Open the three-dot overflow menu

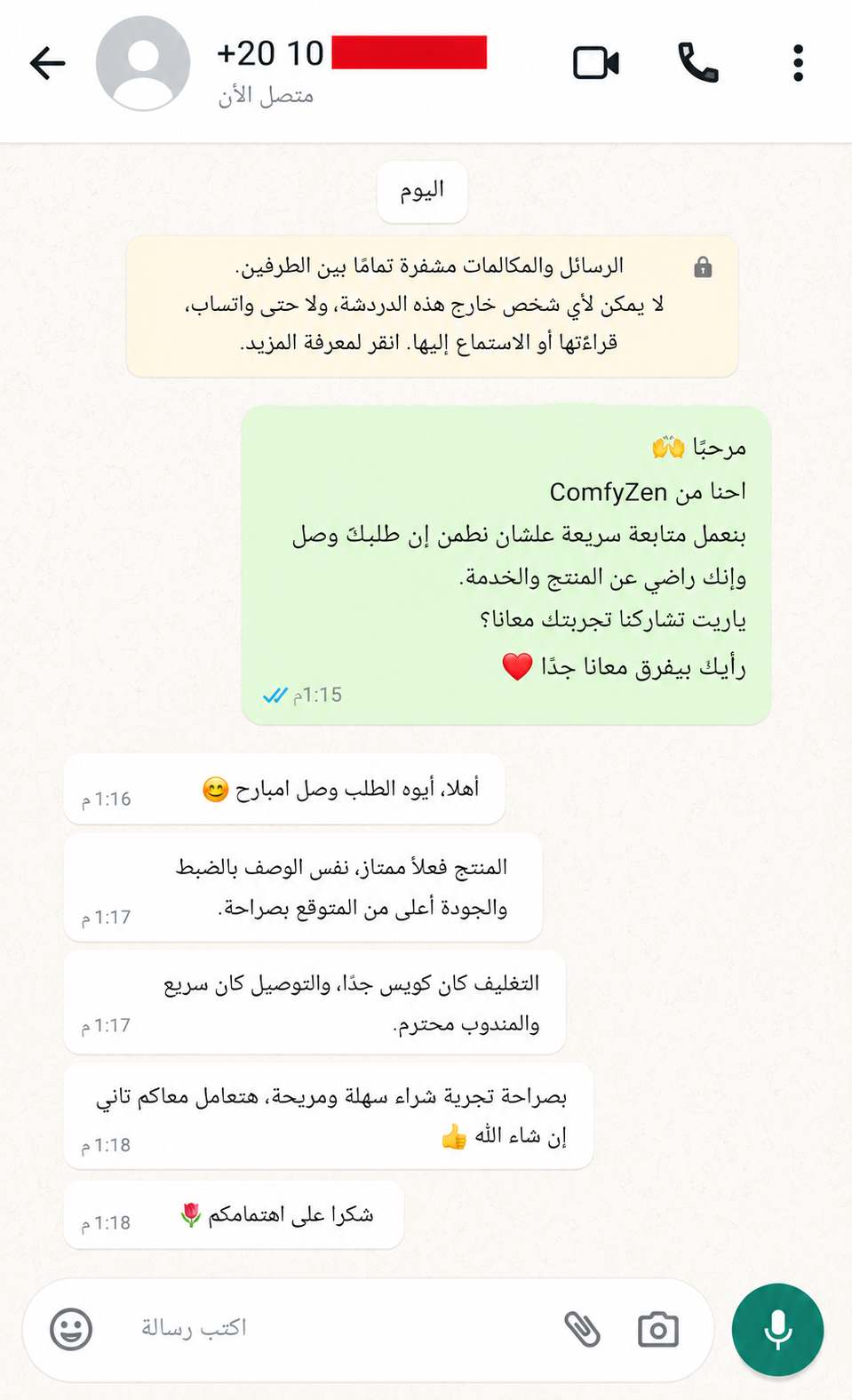click(798, 63)
